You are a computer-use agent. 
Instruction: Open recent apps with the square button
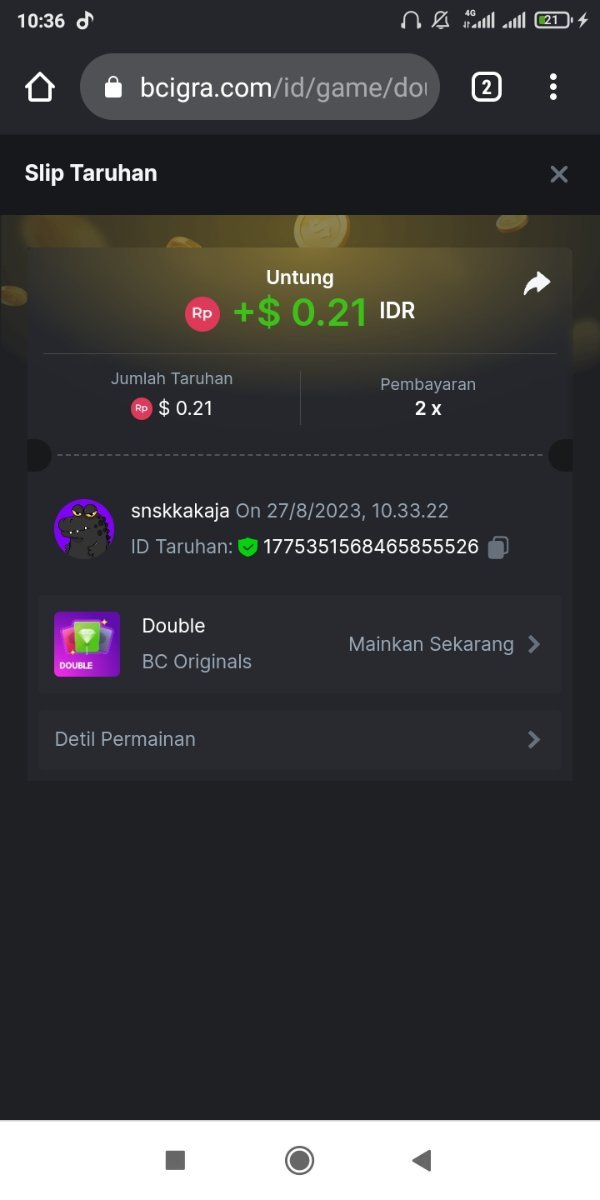click(175, 1160)
